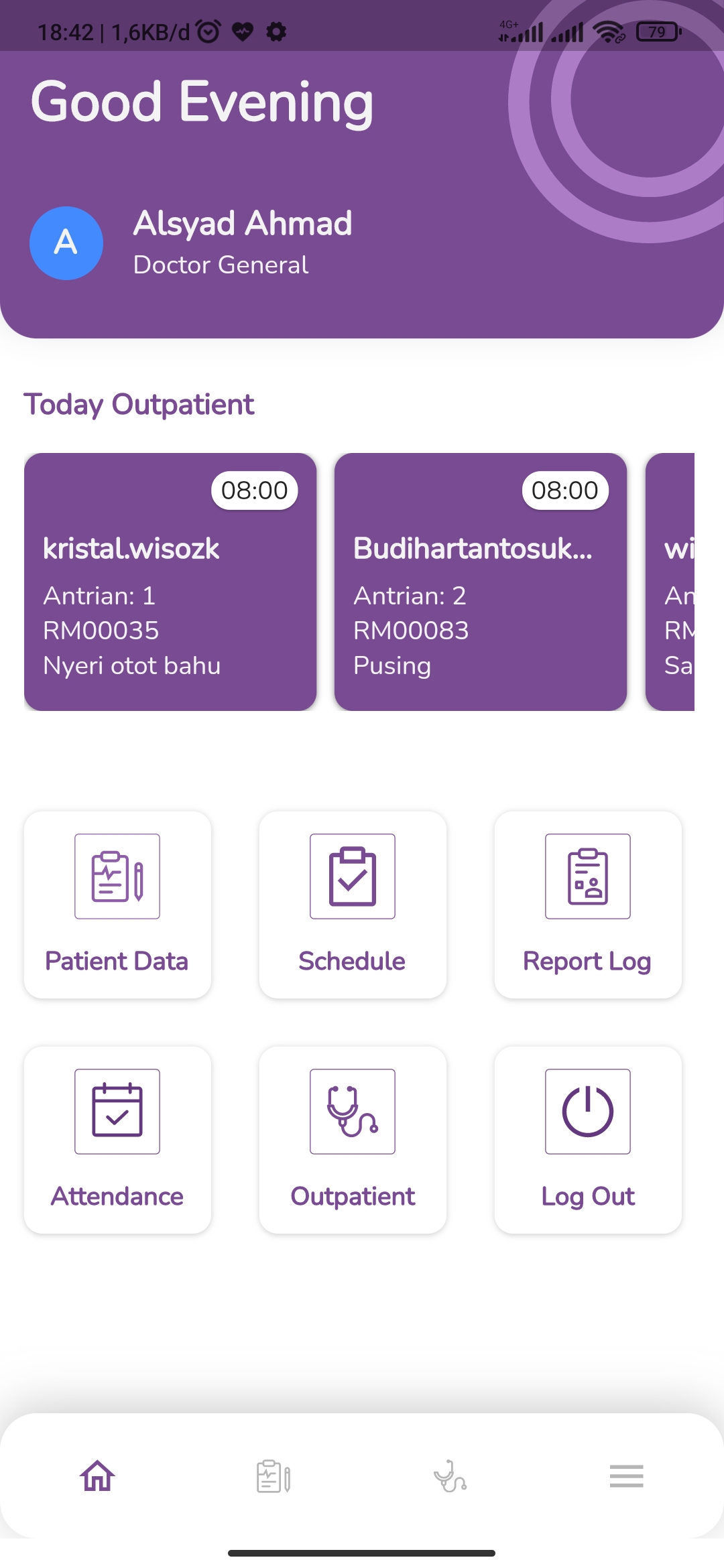The height and width of the screenshot is (1568, 724).
Task: Tap the Log Out button
Action: tap(587, 1139)
